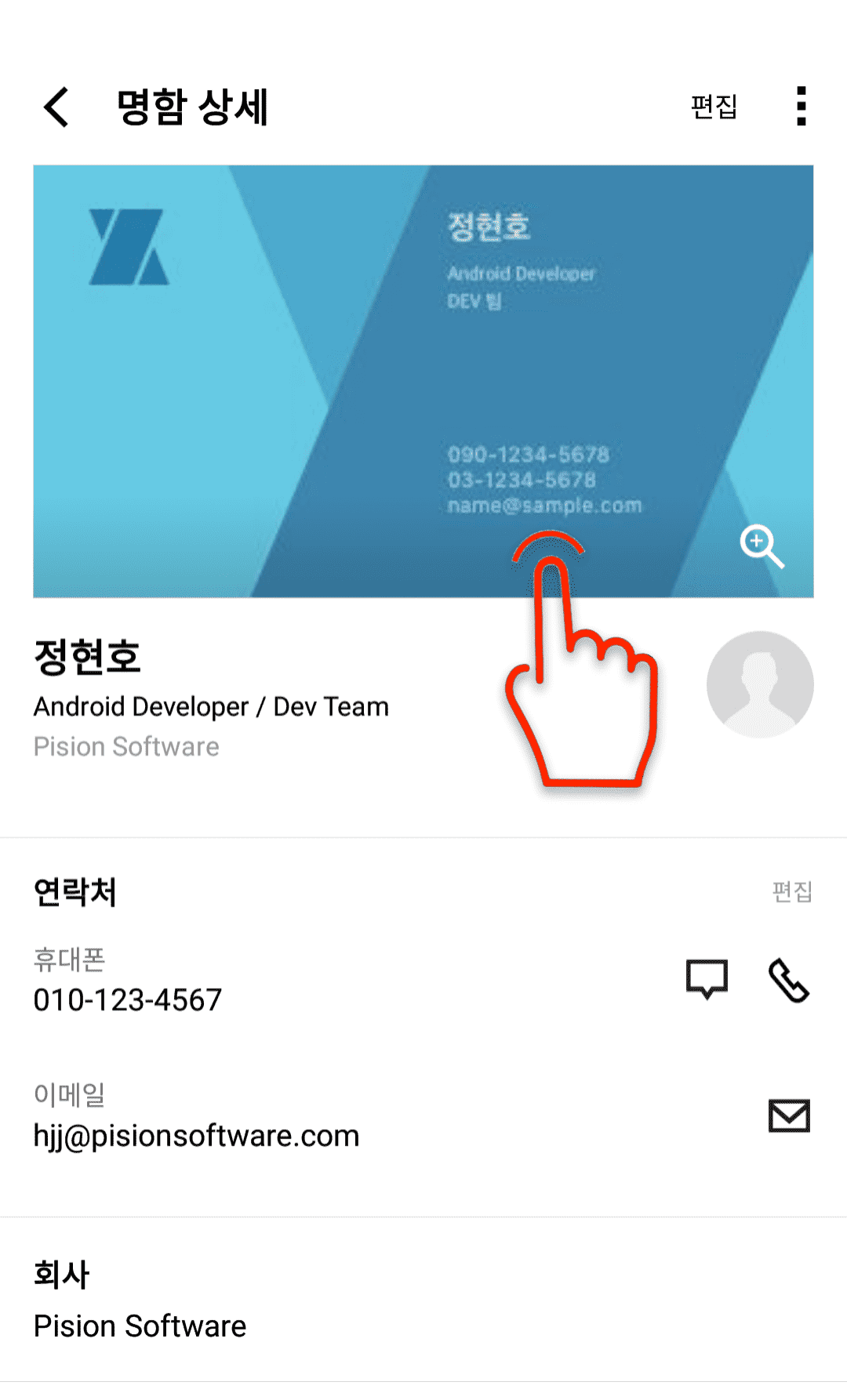The image size is (847, 1400).
Task: Call 010-123-4567
Action: pyautogui.click(x=788, y=980)
